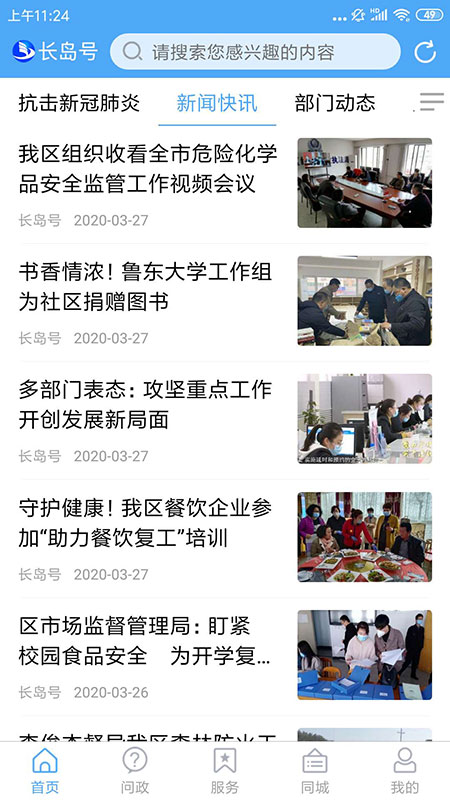Switch to 部门动态 tab

tap(335, 103)
